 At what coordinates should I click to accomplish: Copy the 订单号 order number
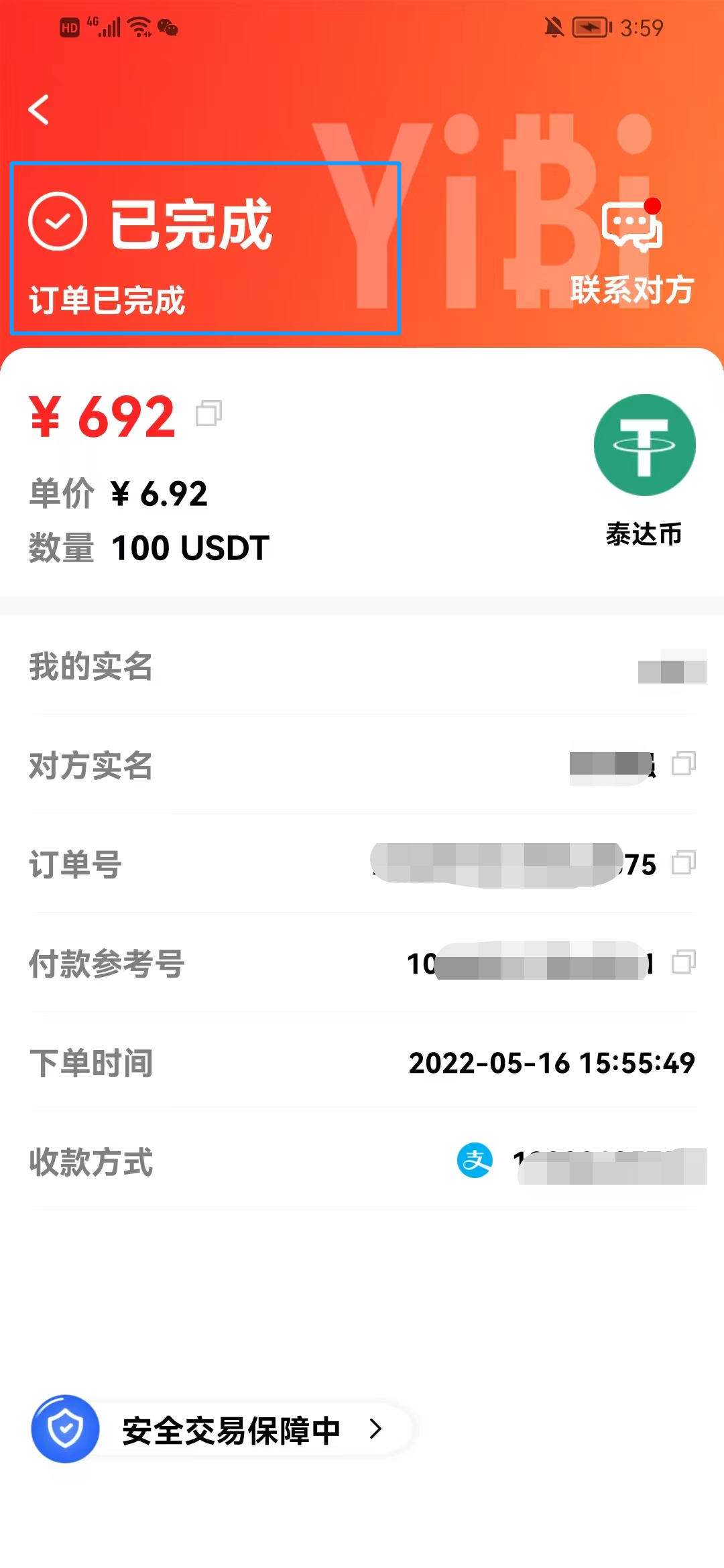pyautogui.click(x=683, y=862)
